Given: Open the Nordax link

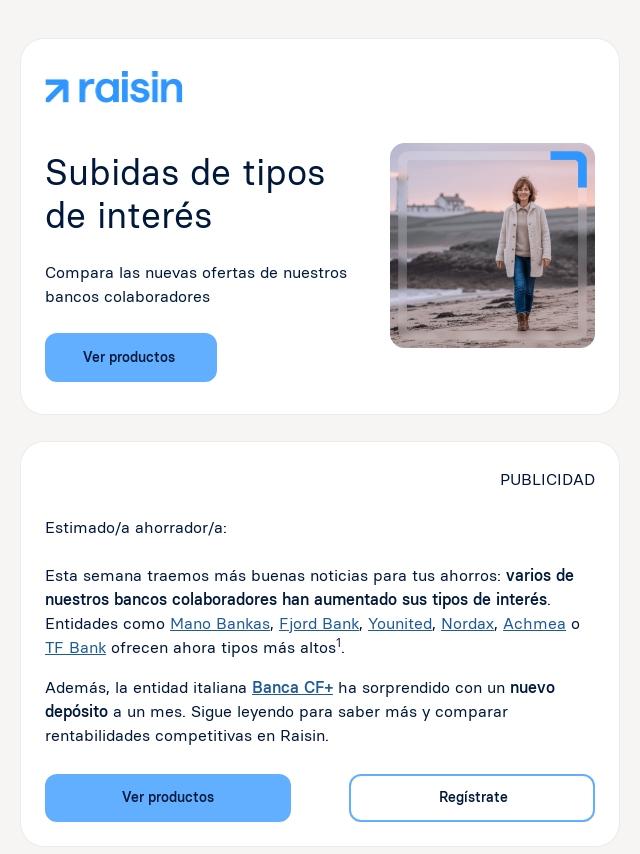Looking at the screenshot, I should tap(467, 624).
